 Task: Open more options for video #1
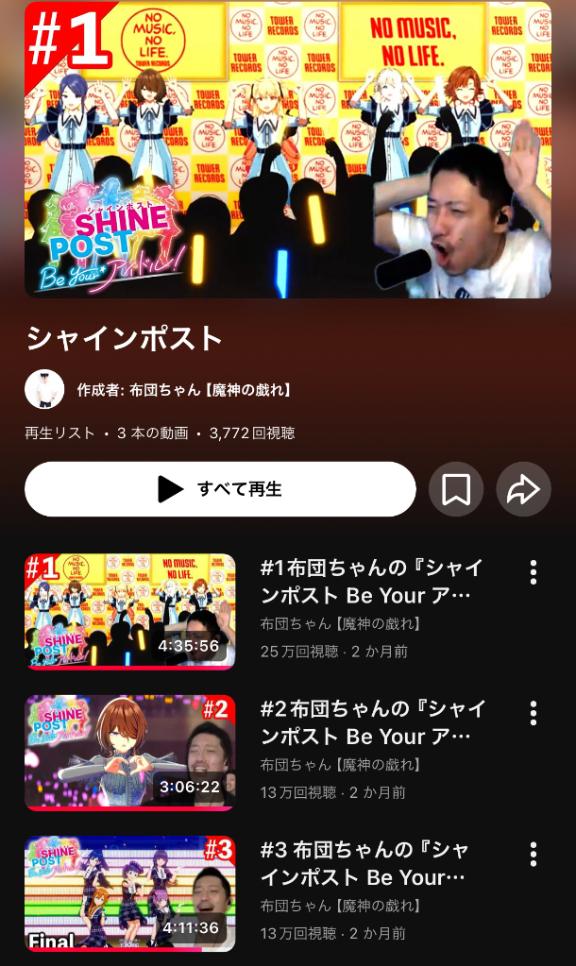pyautogui.click(x=533, y=572)
